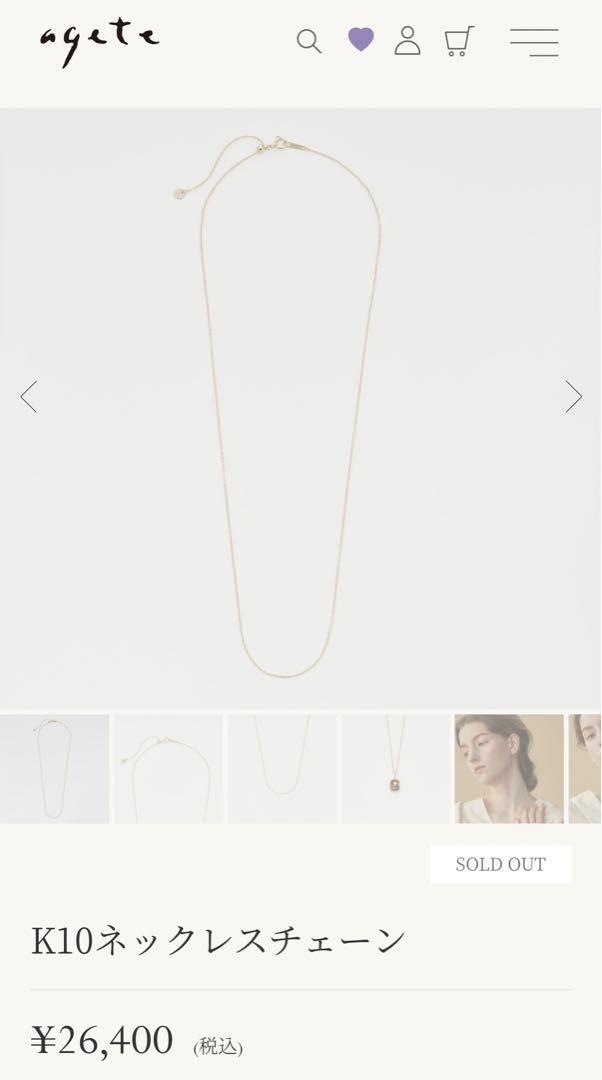Show the previous product image
The width and height of the screenshot is (602, 1080).
[x=28, y=397]
